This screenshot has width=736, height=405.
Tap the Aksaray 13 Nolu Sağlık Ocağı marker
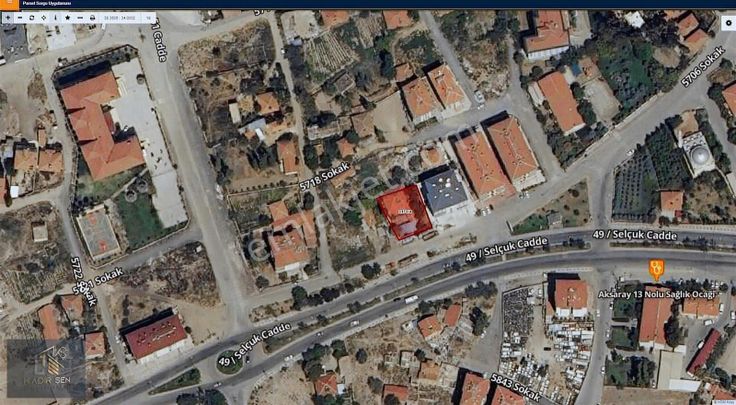coord(656,268)
